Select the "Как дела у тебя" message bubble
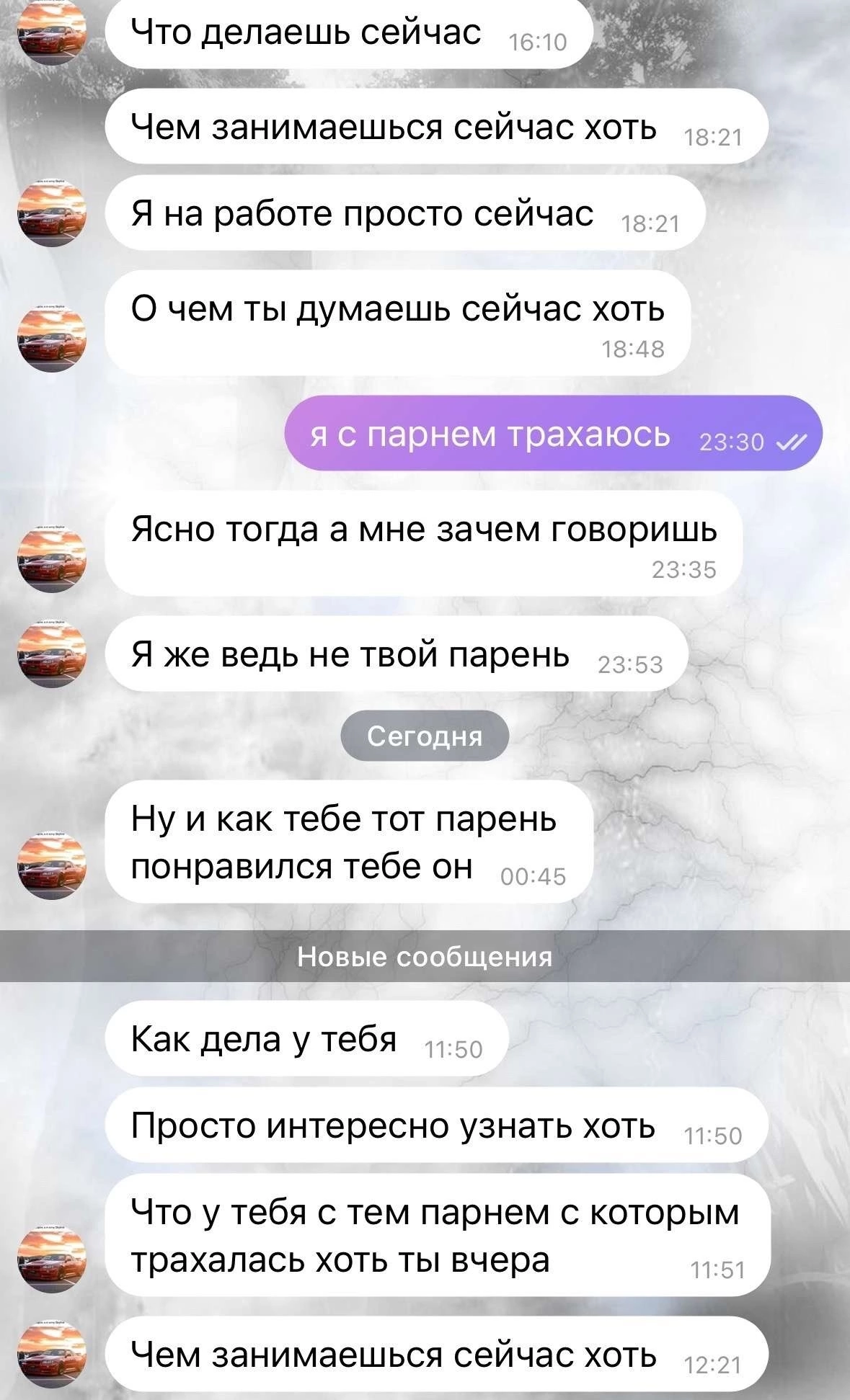This screenshot has height=1400, width=850. pos(306,1038)
